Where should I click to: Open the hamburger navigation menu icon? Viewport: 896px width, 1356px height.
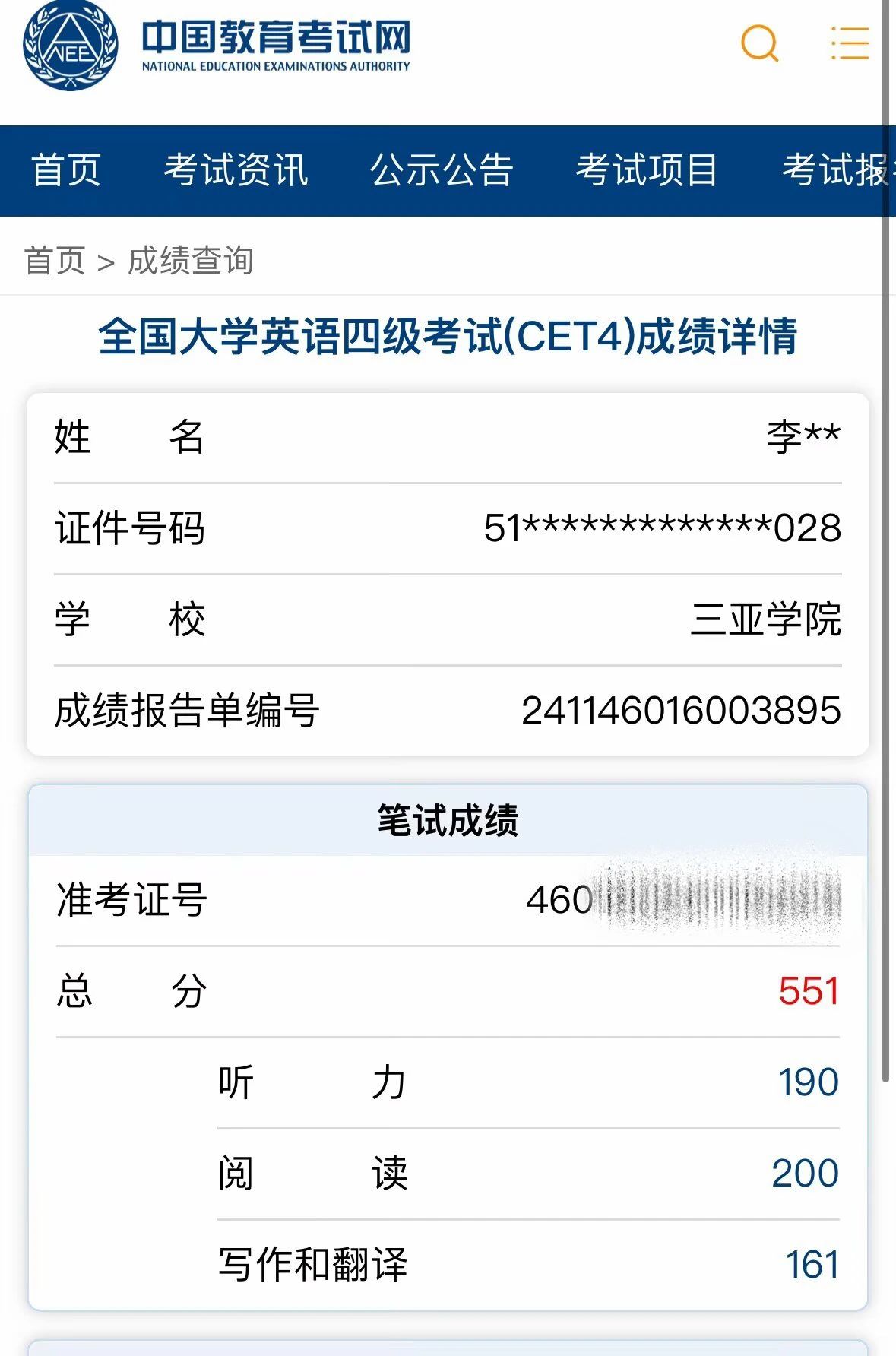tap(850, 44)
